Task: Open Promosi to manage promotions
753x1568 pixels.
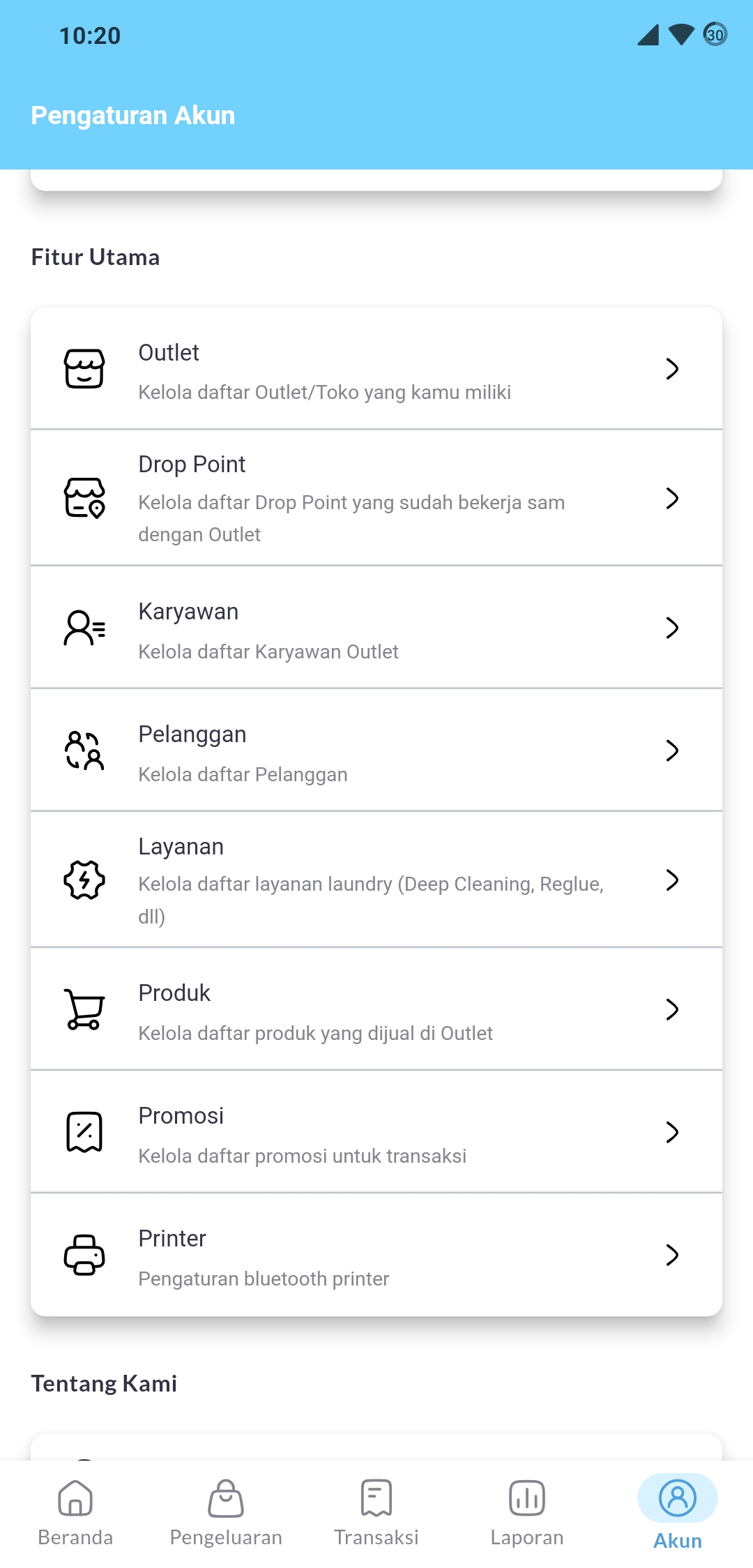Action: pyautogui.click(x=376, y=1131)
